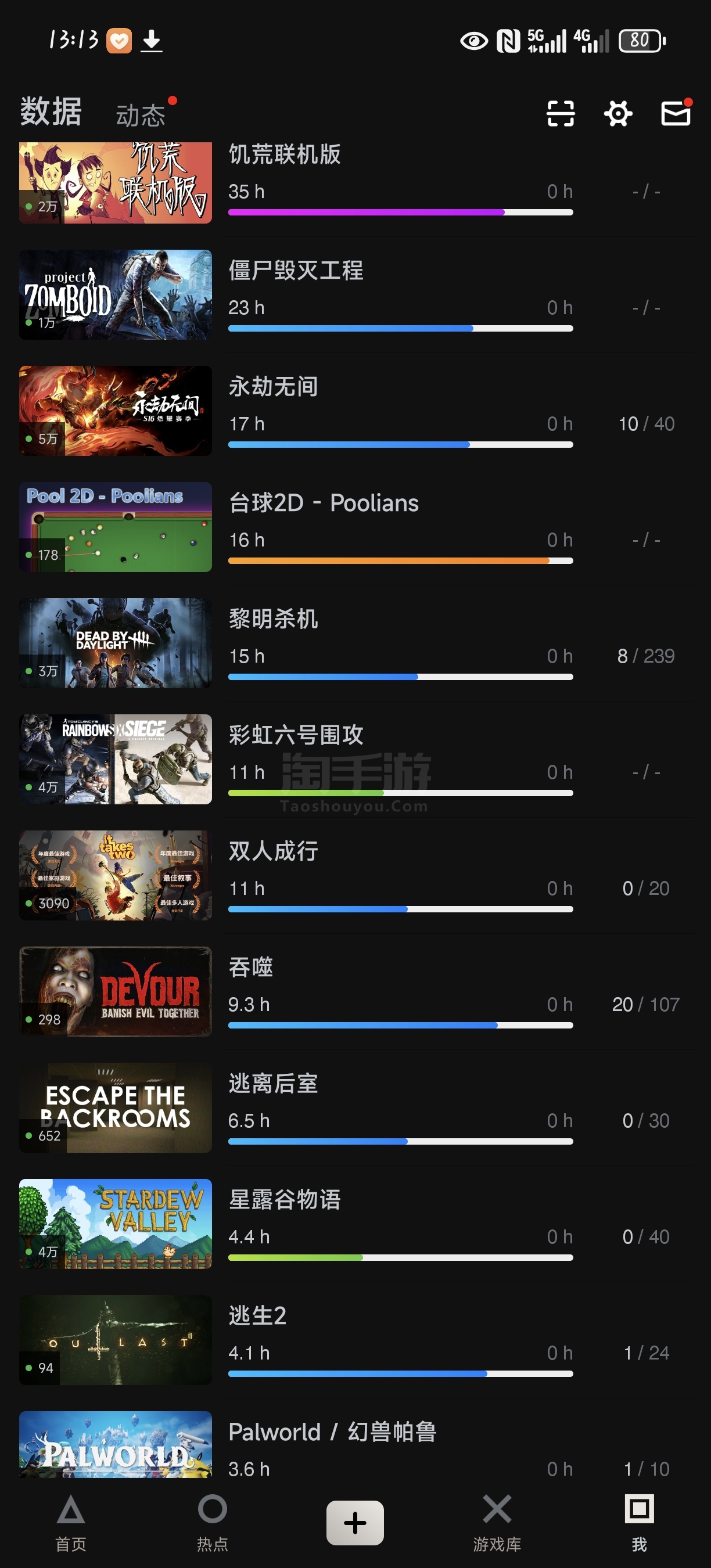Open the settings gear
711x1568 pixels.
point(618,113)
